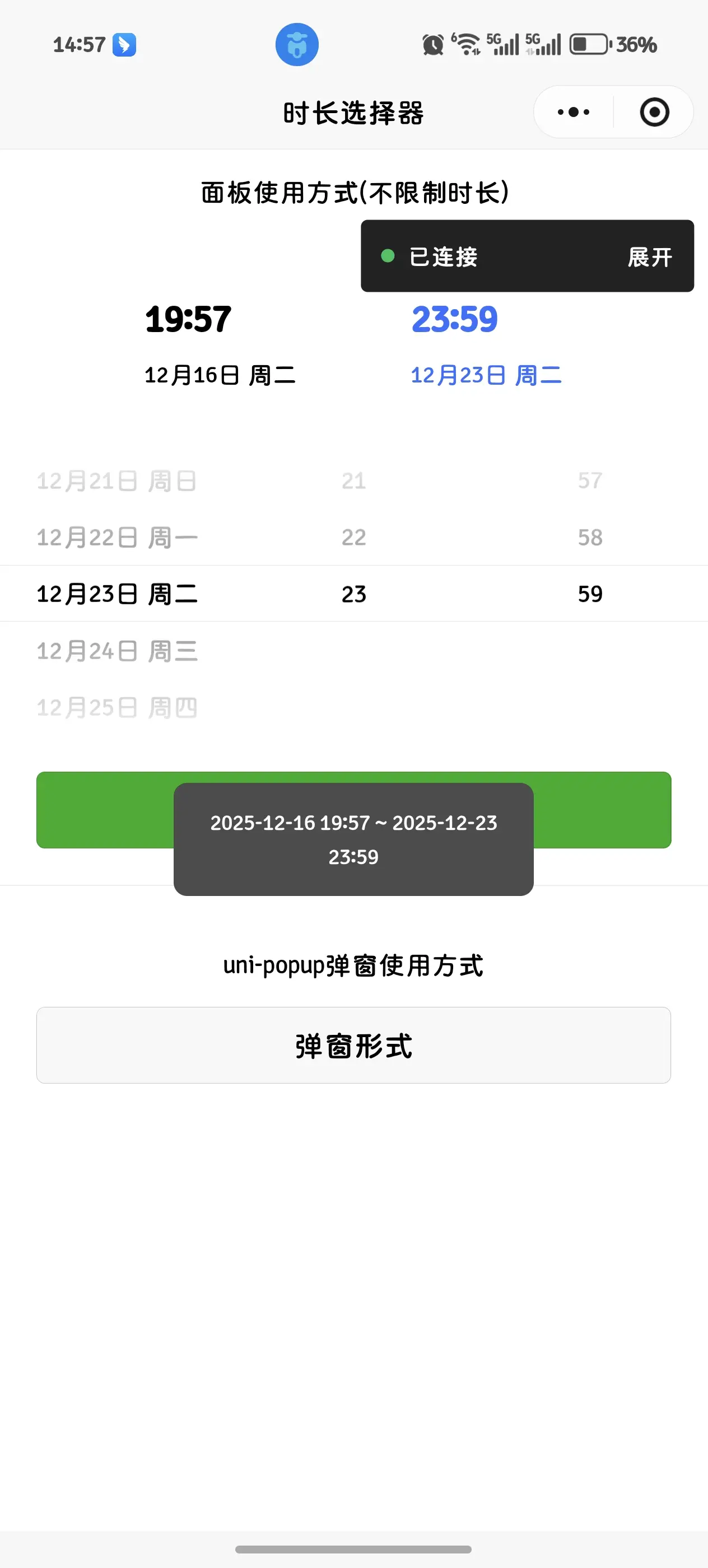Select the end time 23:59 field
The image size is (708, 1568).
click(x=454, y=319)
